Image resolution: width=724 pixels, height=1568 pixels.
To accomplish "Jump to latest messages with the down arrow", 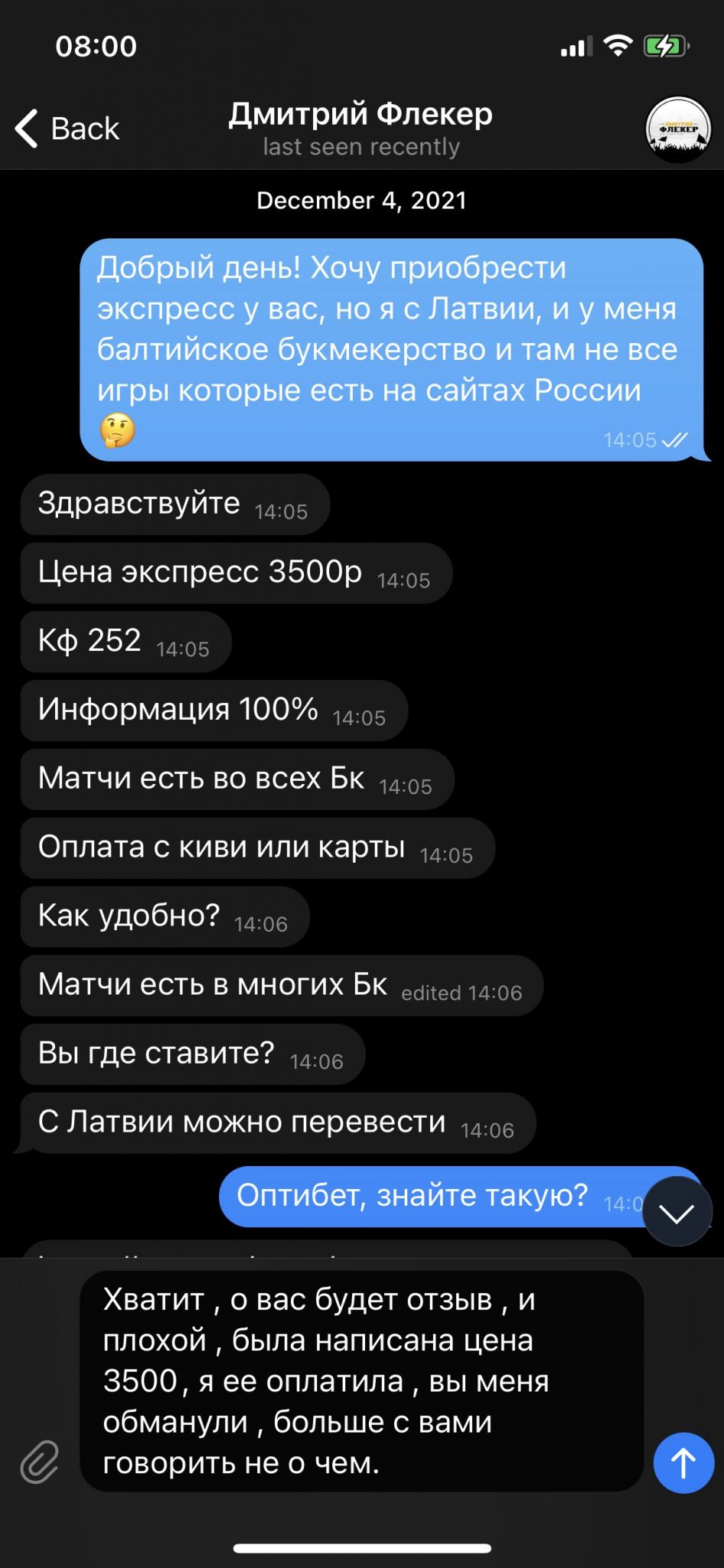I will tap(677, 1211).
